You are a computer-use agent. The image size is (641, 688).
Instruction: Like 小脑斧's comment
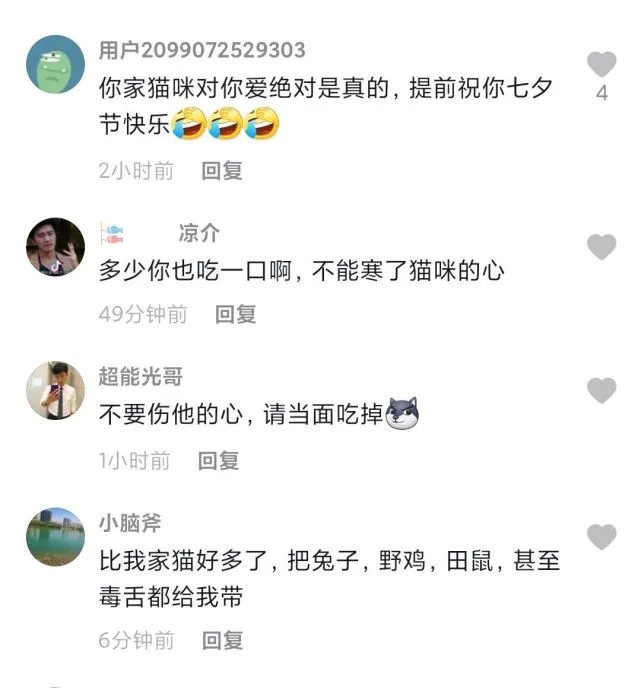tap(601, 538)
